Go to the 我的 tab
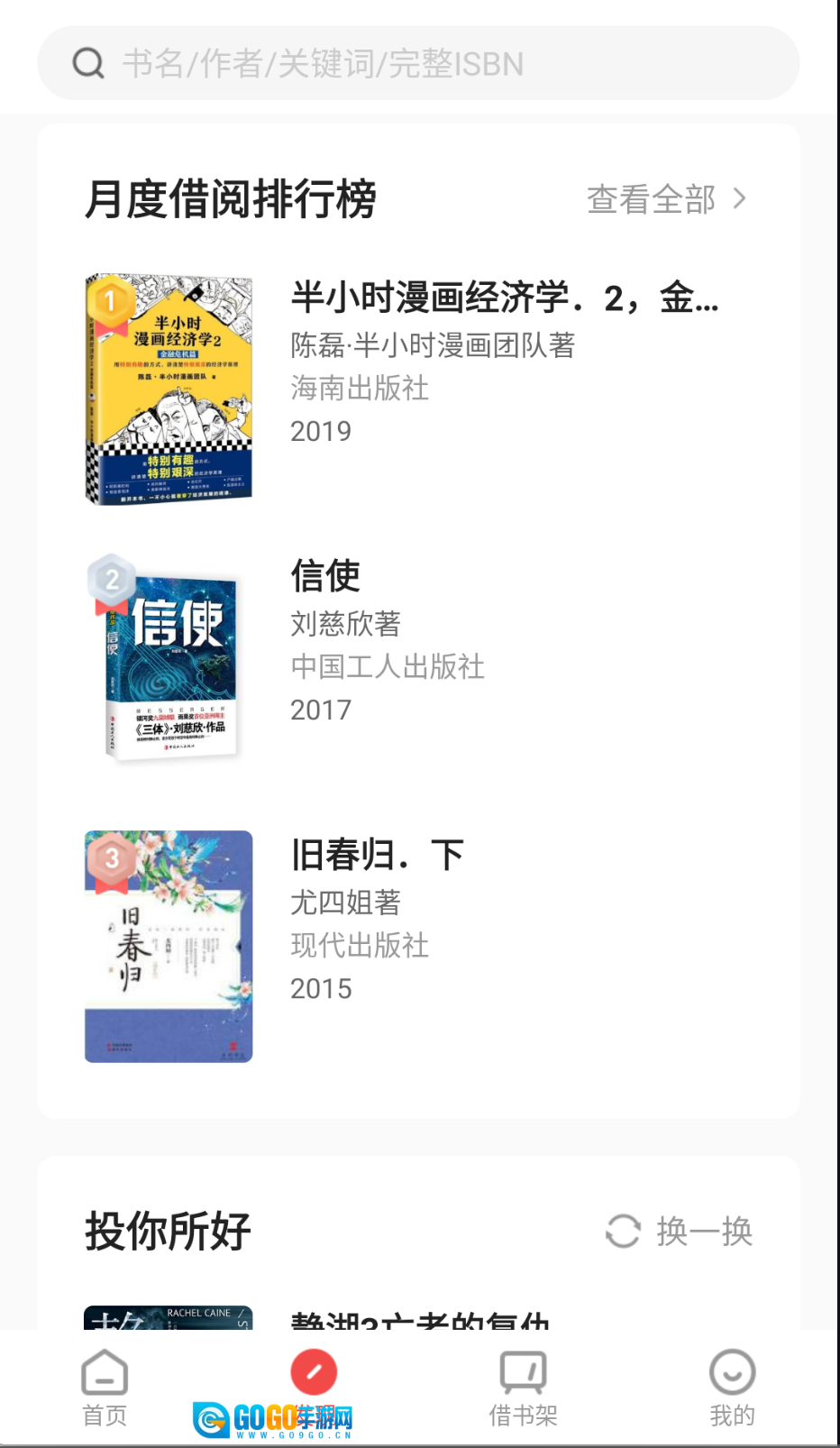 tap(732, 1388)
